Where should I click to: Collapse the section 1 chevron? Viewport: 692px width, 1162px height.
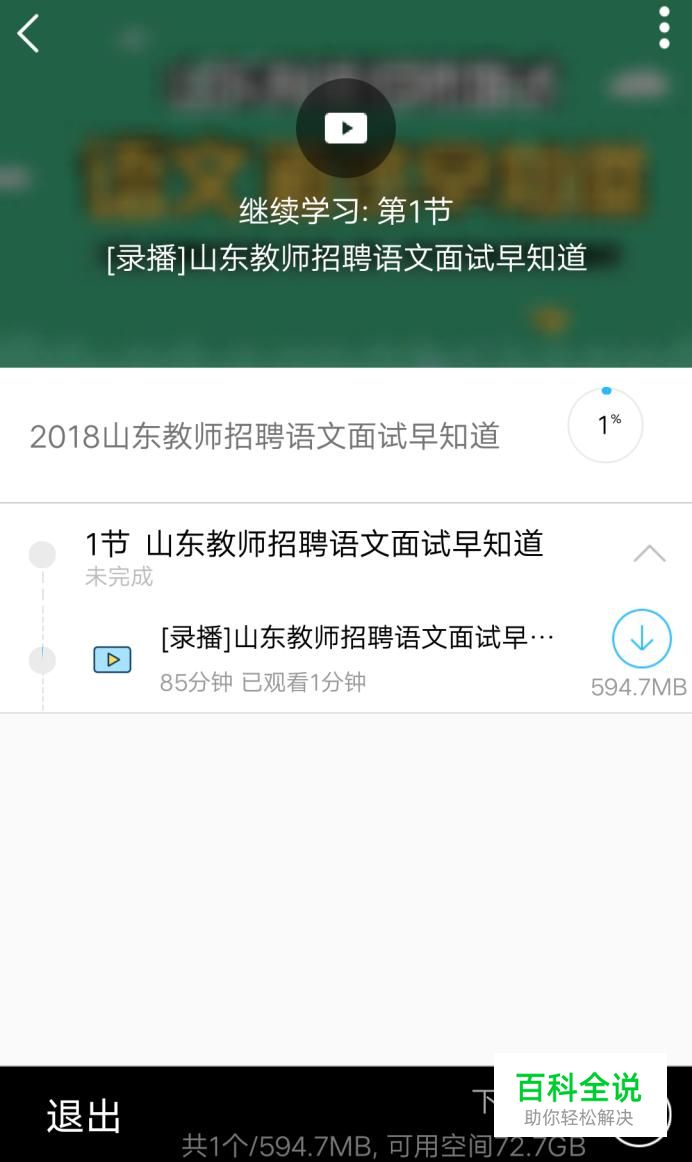(649, 554)
